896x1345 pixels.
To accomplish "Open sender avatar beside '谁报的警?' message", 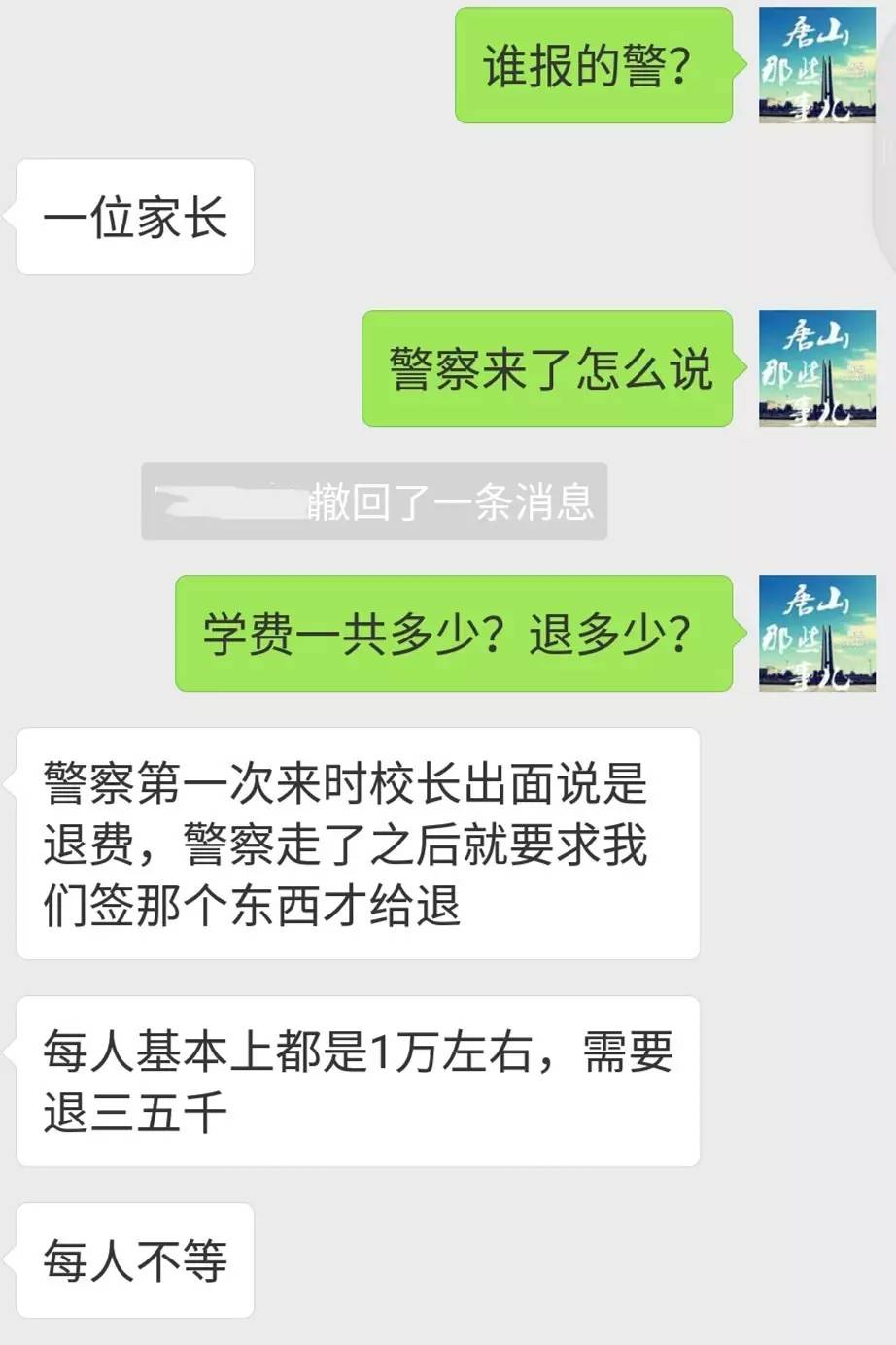I will (x=816, y=65).
